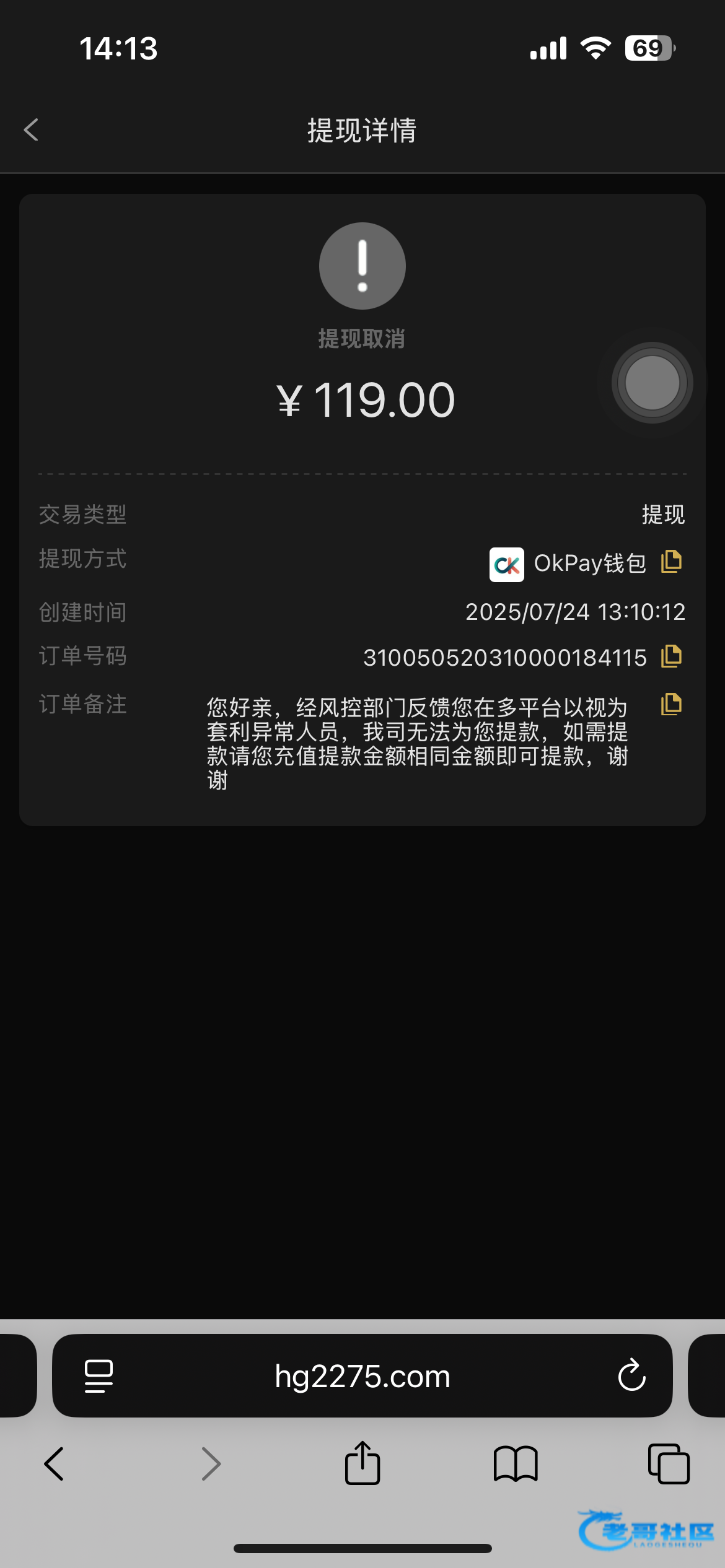Navigate back in Safari's toolbar
The image size is (725, 1568).
55,1464
